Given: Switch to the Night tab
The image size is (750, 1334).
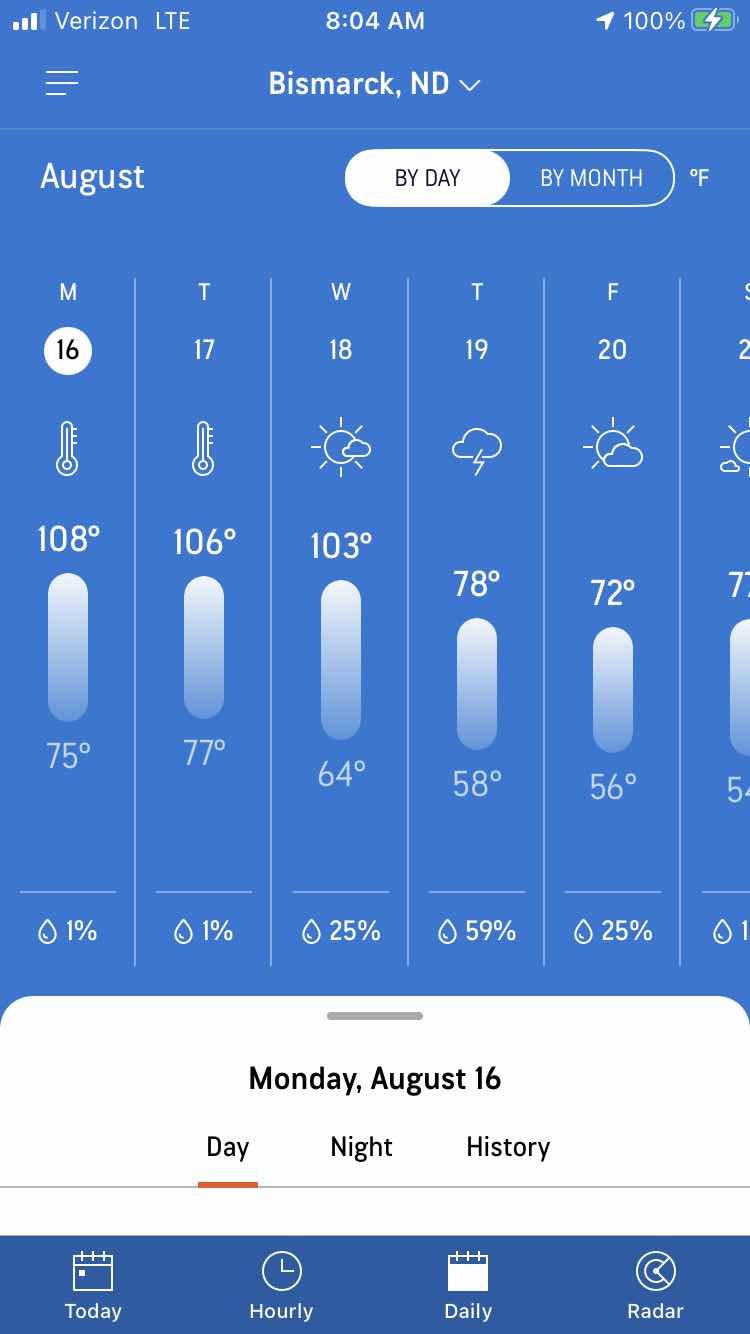Looking at the screenshot, I should [361, 1147].
